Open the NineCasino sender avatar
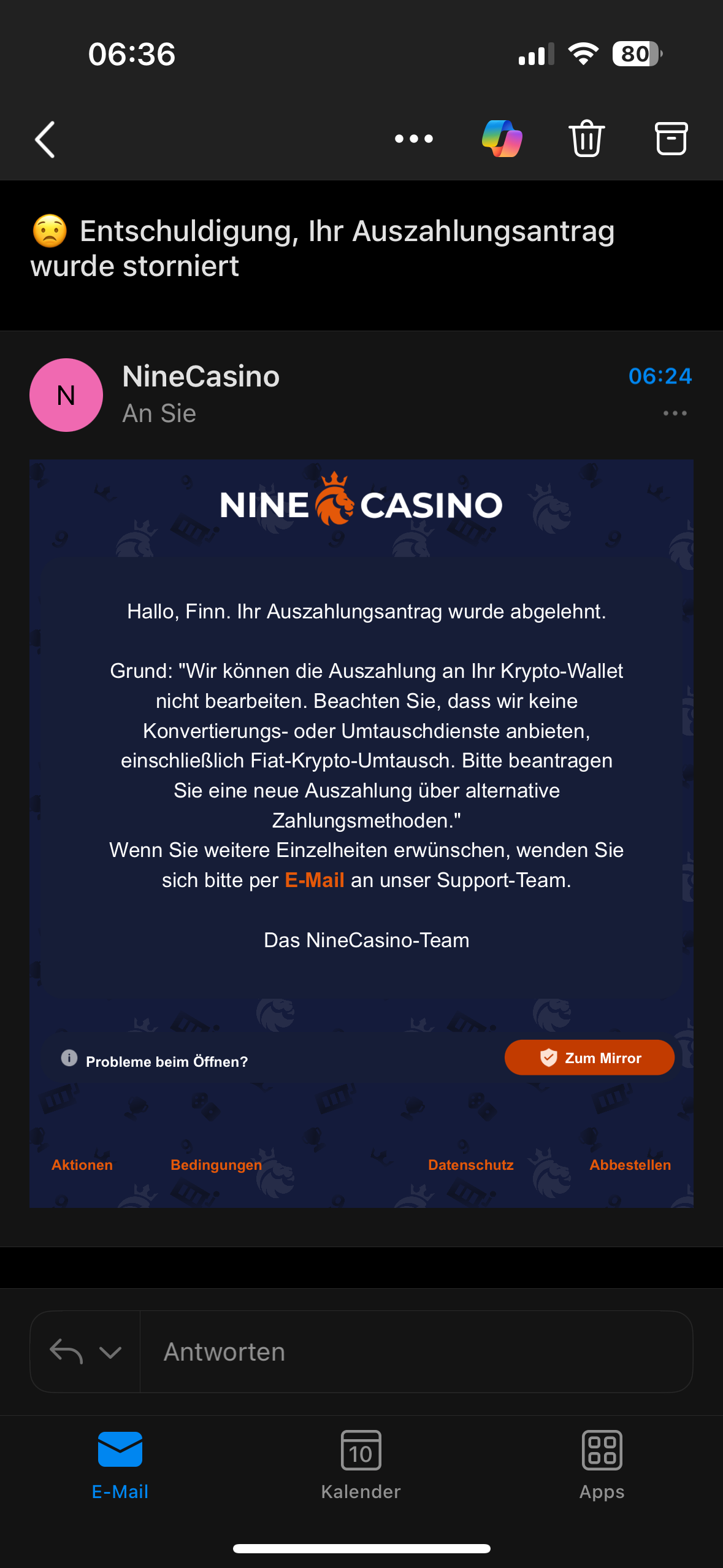This screenshot has height=1568, width=723. [x=66, y=395]
